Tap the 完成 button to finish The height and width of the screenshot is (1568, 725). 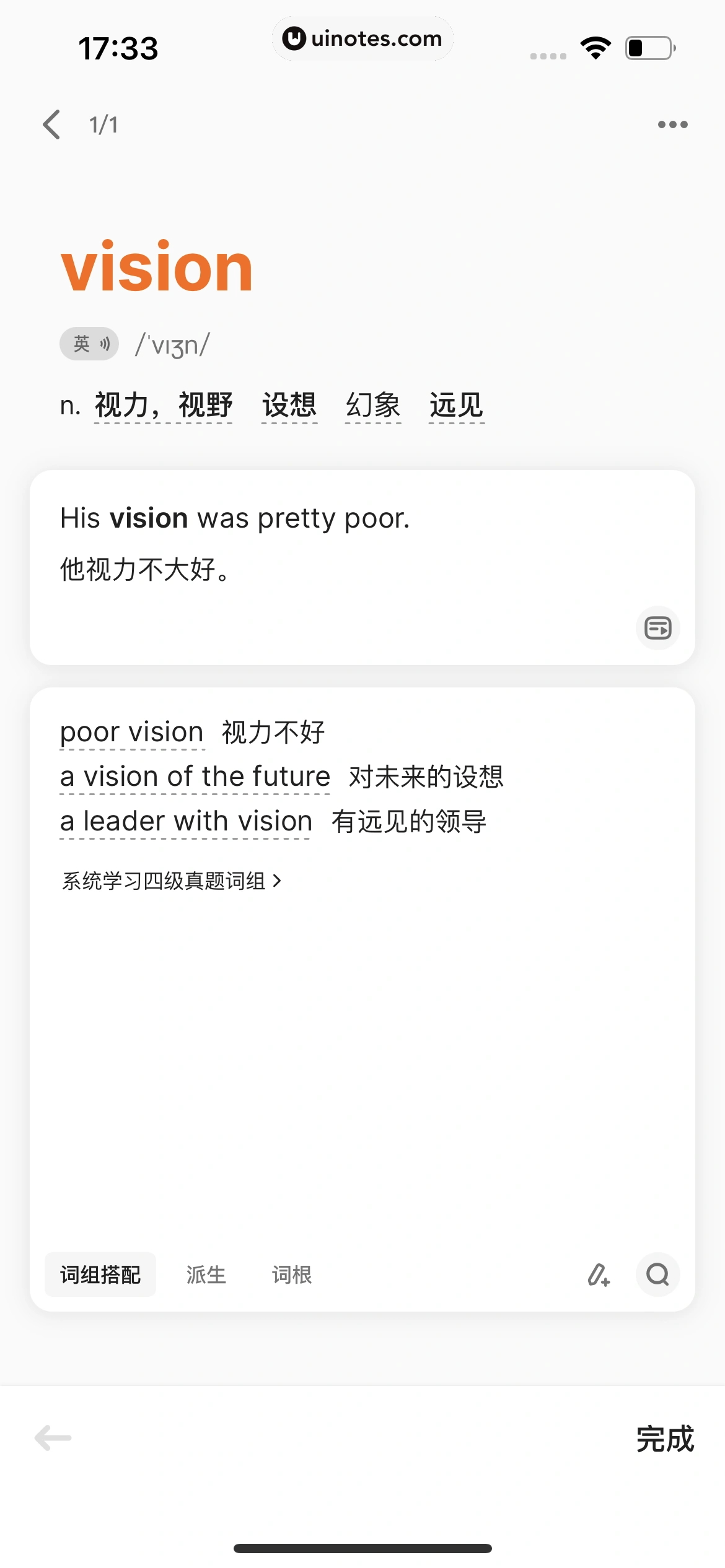pyautogui.click(x=665, y=1439)
